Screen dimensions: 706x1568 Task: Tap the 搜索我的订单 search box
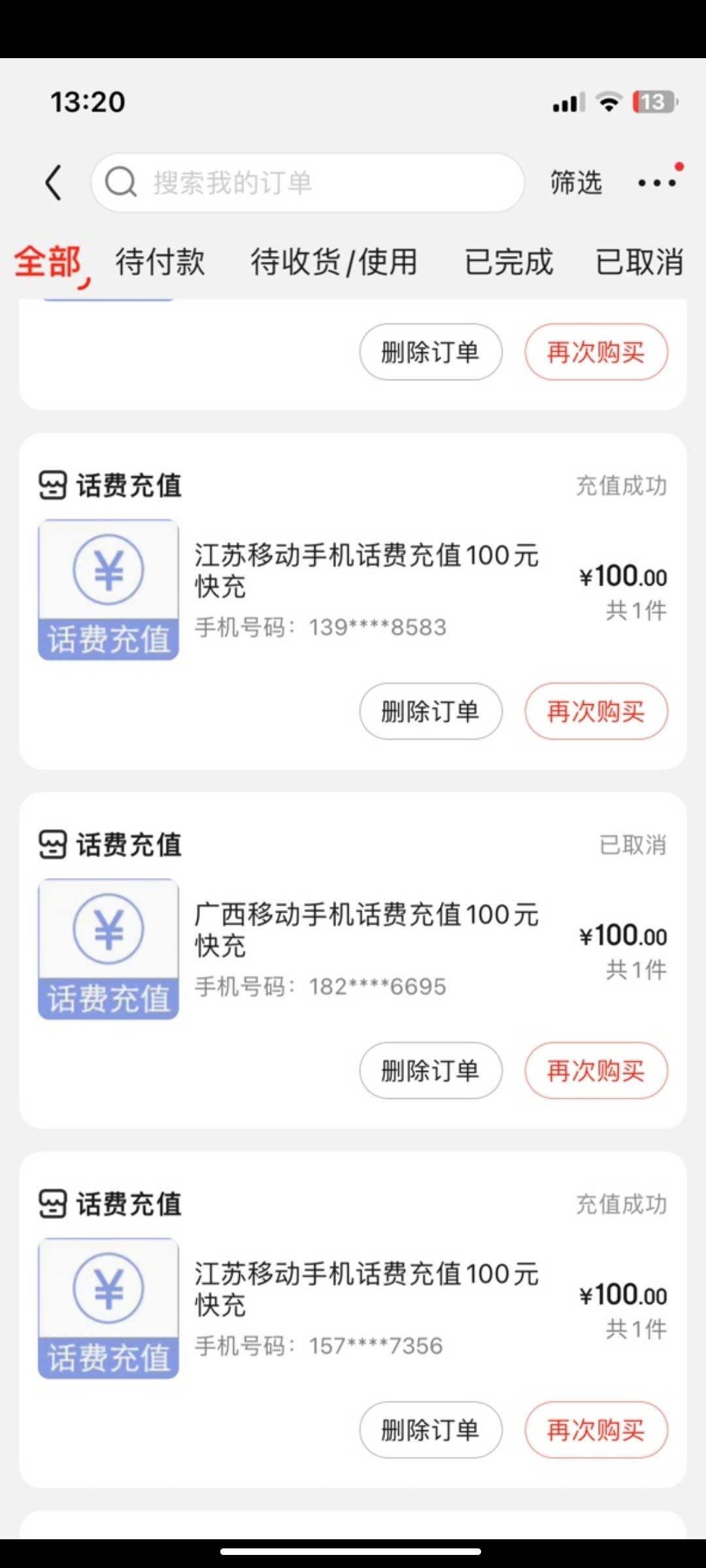[x=307, y=183]
